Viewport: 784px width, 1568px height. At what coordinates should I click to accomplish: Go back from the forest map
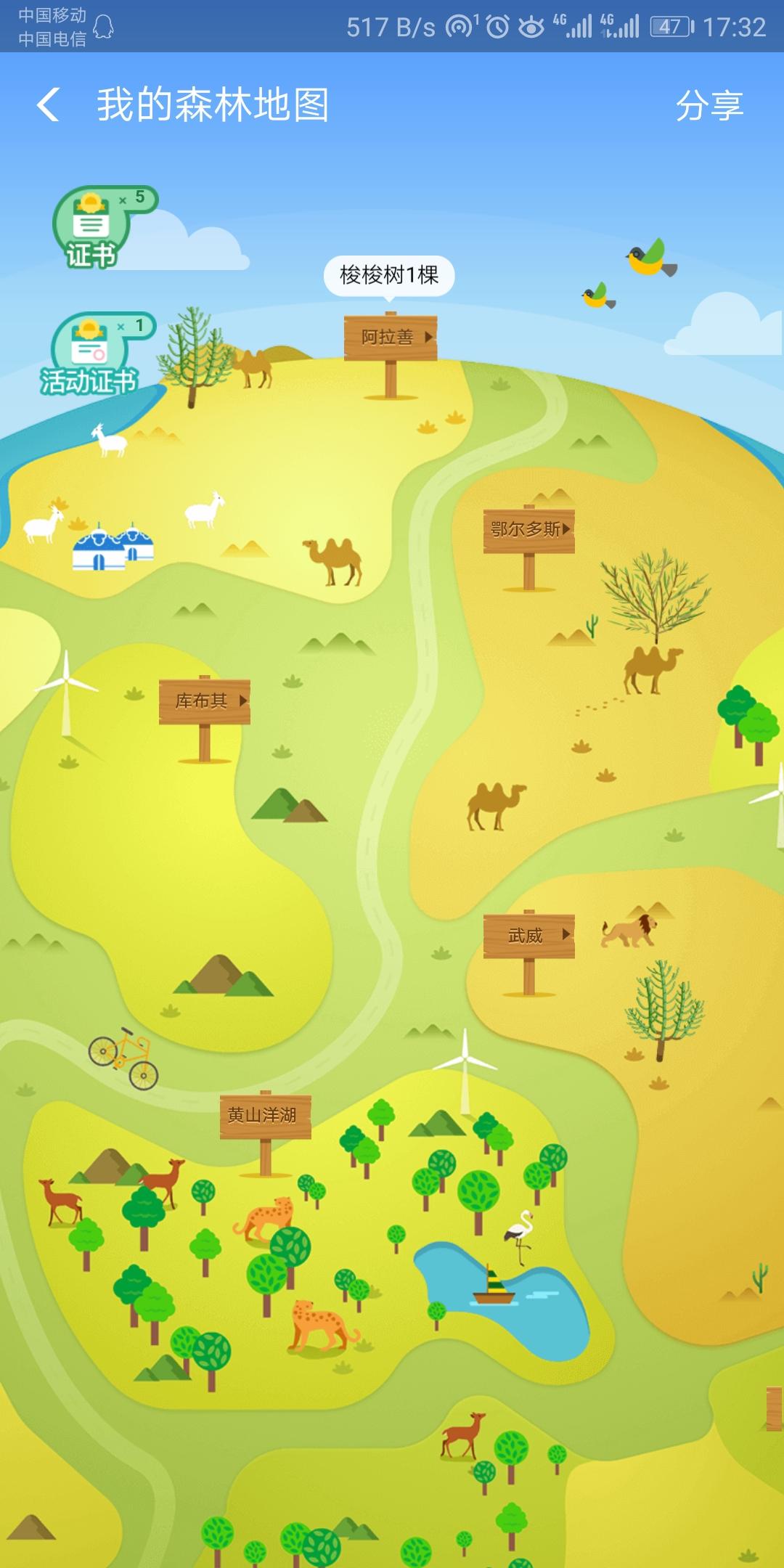pos(48,105)
